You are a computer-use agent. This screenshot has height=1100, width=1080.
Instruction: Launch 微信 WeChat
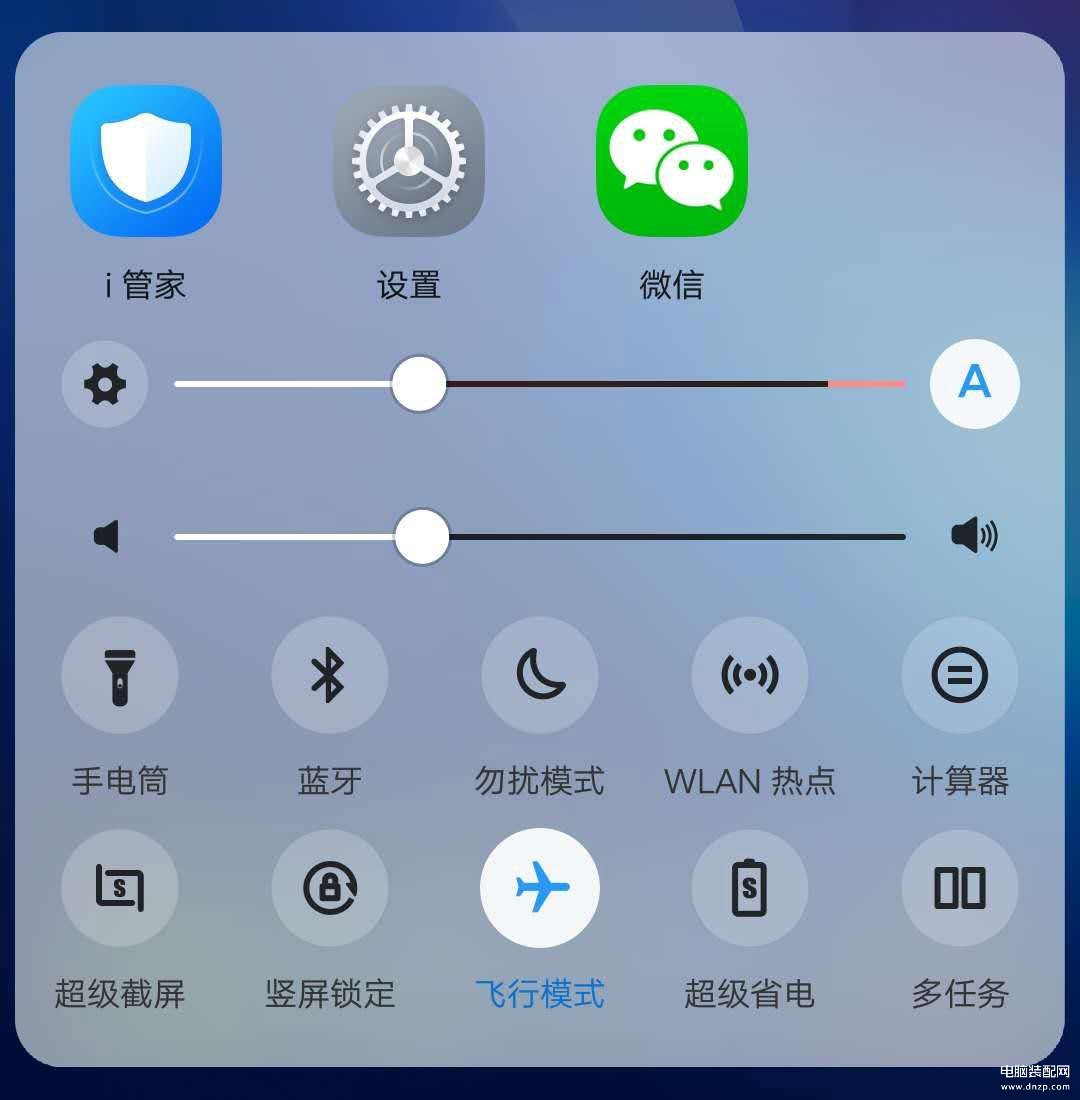(671, 161)
